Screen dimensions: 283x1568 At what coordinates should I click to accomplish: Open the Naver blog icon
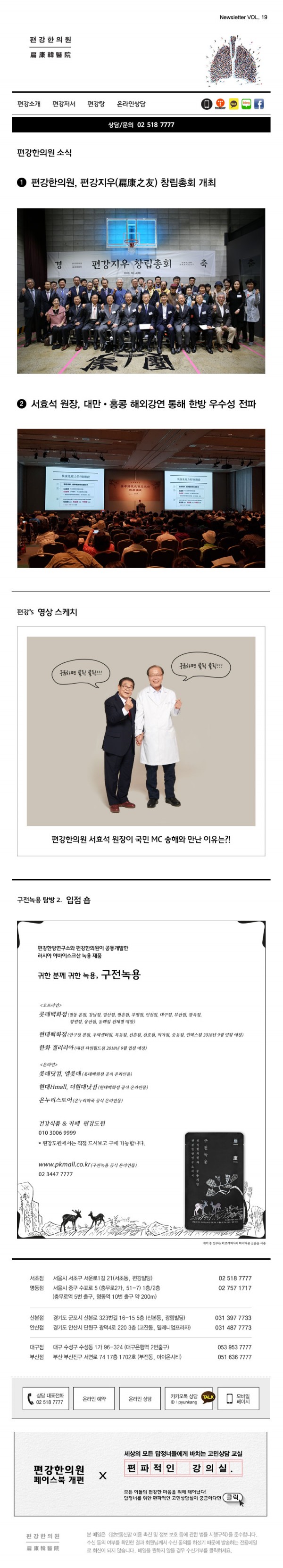[x=247, y=104]
